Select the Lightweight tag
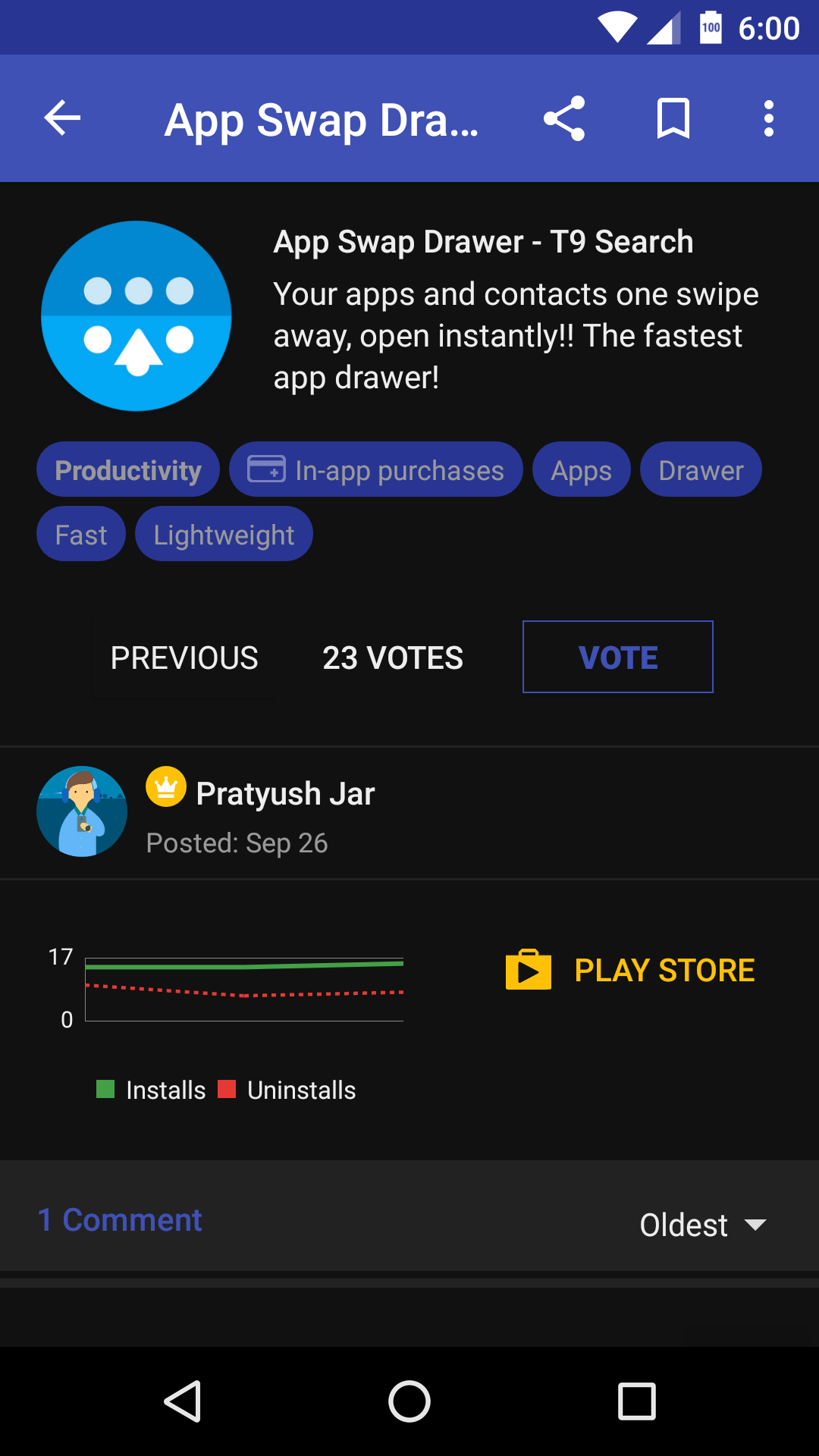The width and height of the screenshot is (819, 1456). (x=224, y=533)
